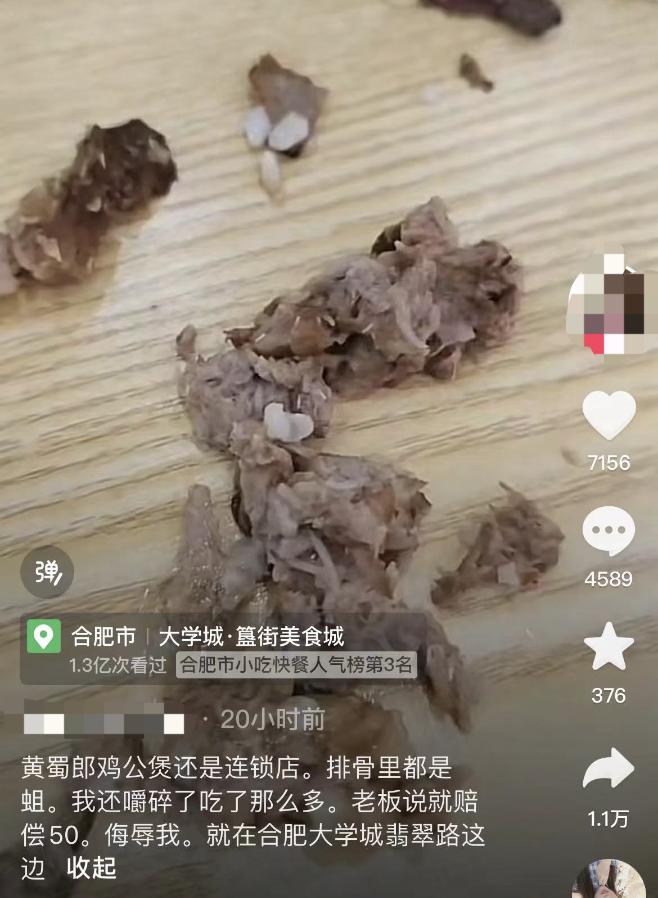Collapse the caption with 收起
658x898 pixels.
92,868
